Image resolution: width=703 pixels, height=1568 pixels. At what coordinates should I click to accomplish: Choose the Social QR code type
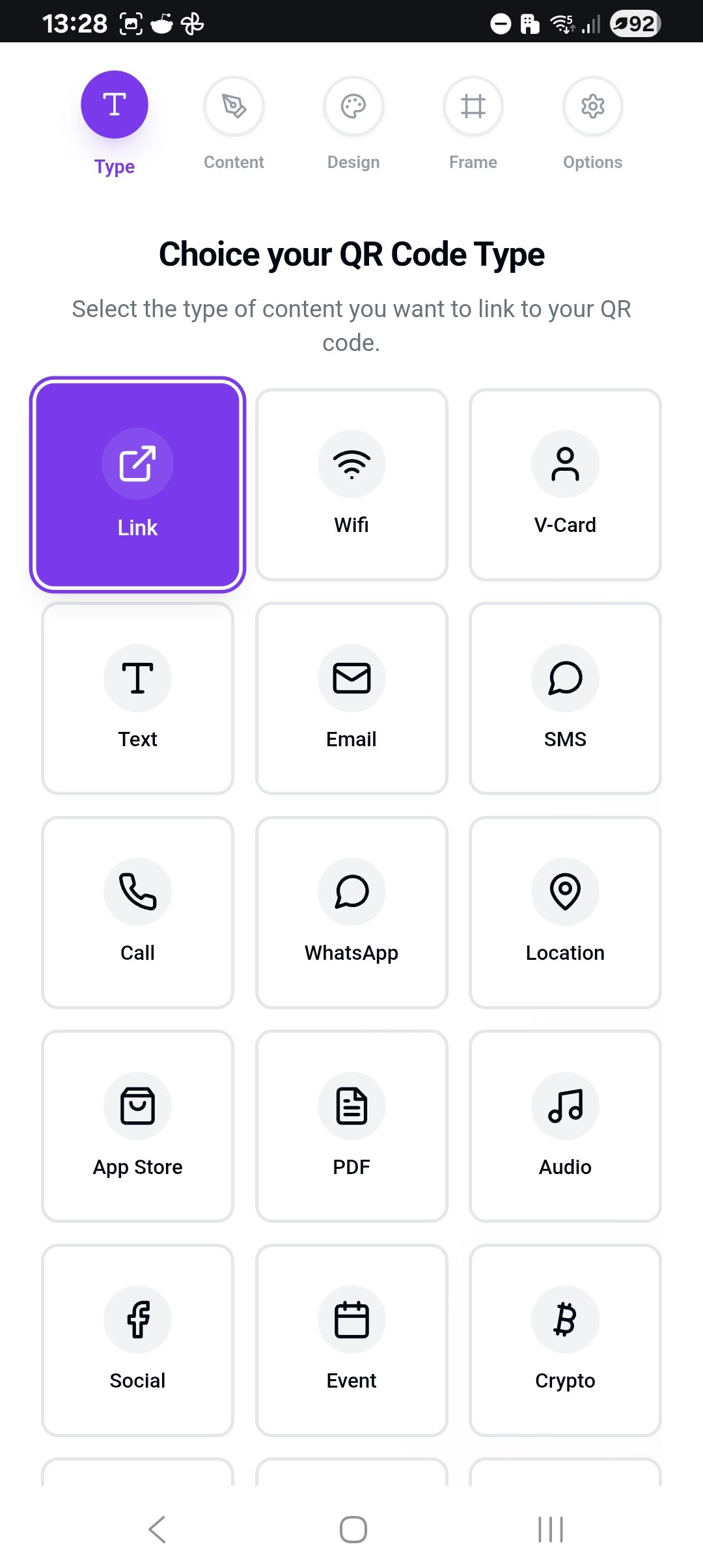(137, 1341)
